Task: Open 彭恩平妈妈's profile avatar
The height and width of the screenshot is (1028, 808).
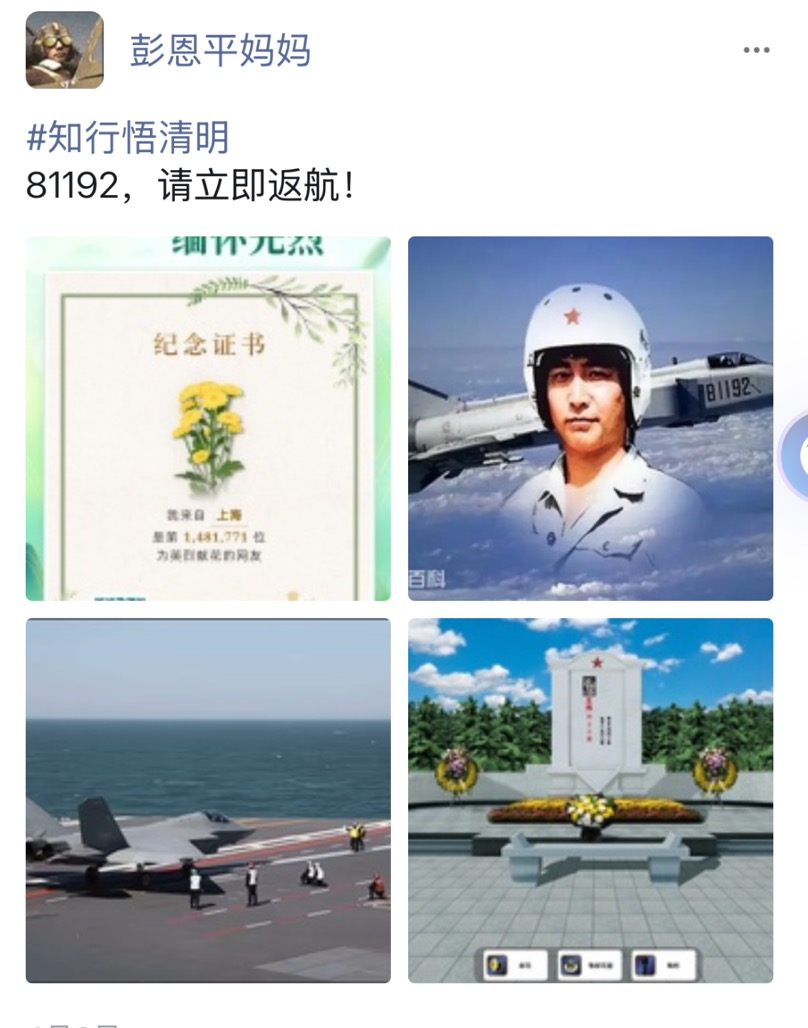Action: [64, 50]
